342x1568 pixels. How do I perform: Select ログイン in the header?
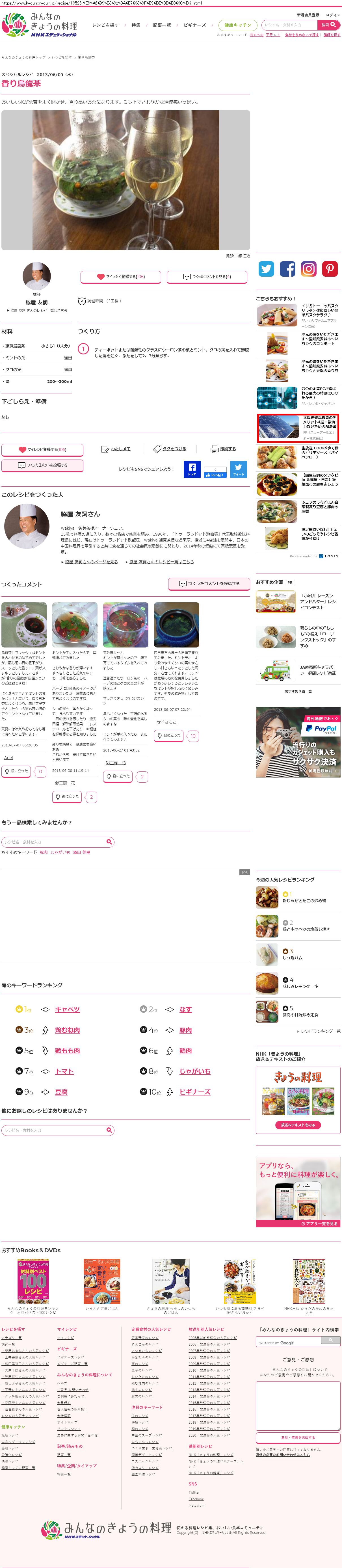(333, 15)
